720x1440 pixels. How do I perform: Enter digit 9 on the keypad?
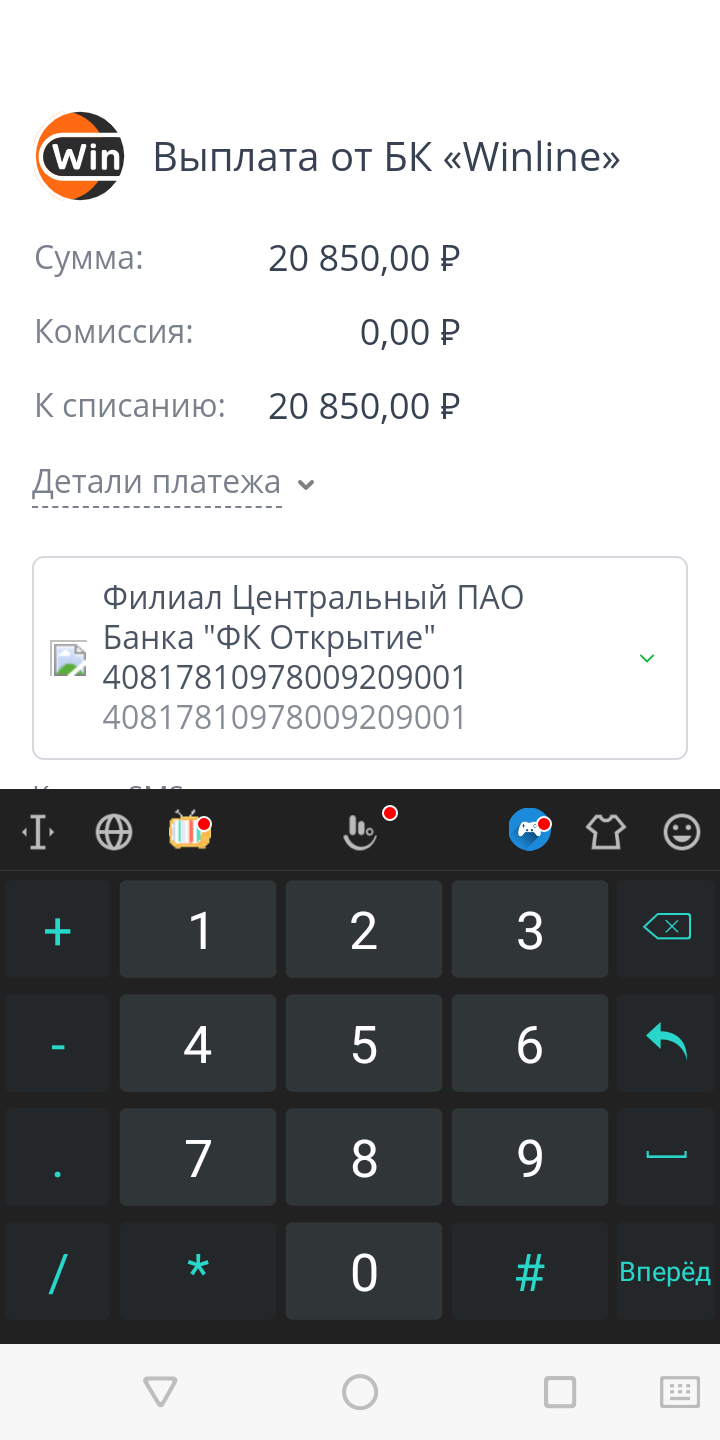(x=530, y=1158)
